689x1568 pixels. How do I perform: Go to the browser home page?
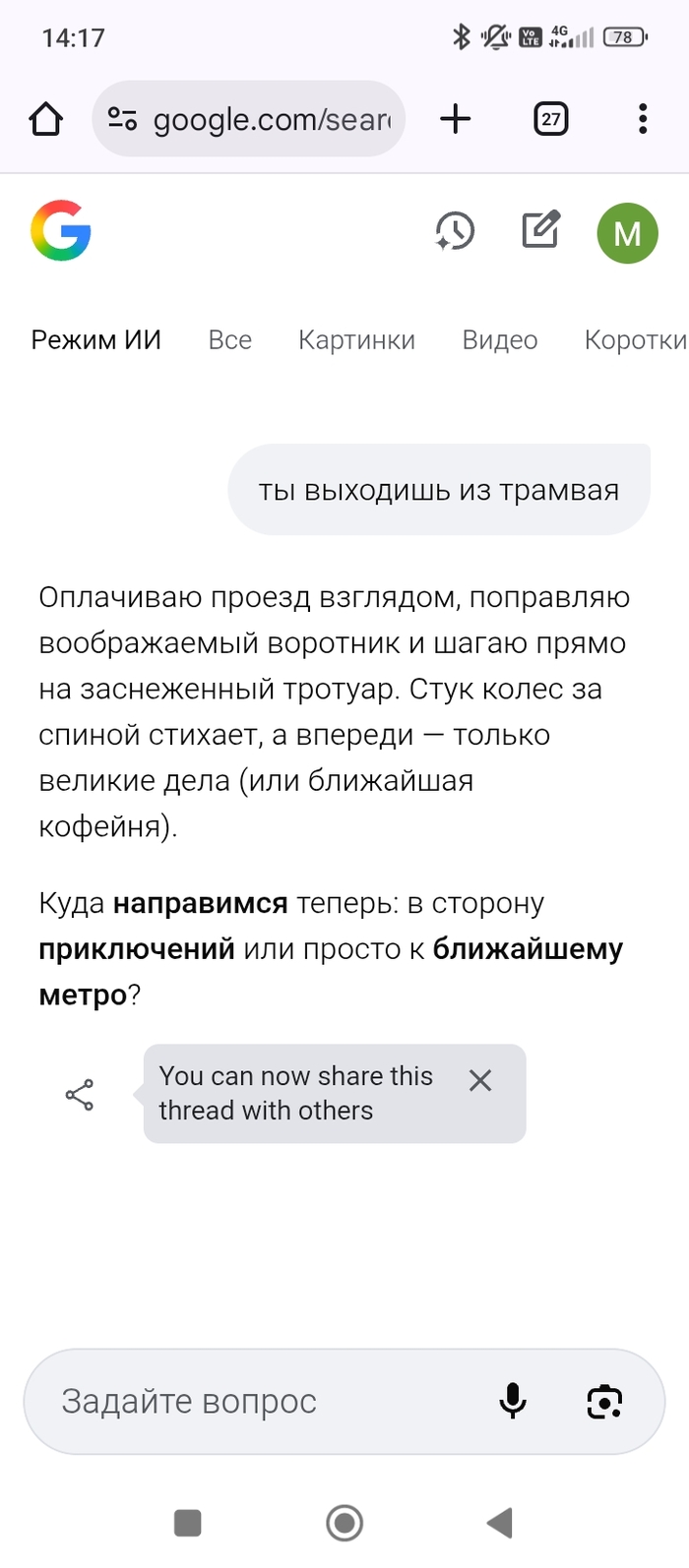click(46, 119)
